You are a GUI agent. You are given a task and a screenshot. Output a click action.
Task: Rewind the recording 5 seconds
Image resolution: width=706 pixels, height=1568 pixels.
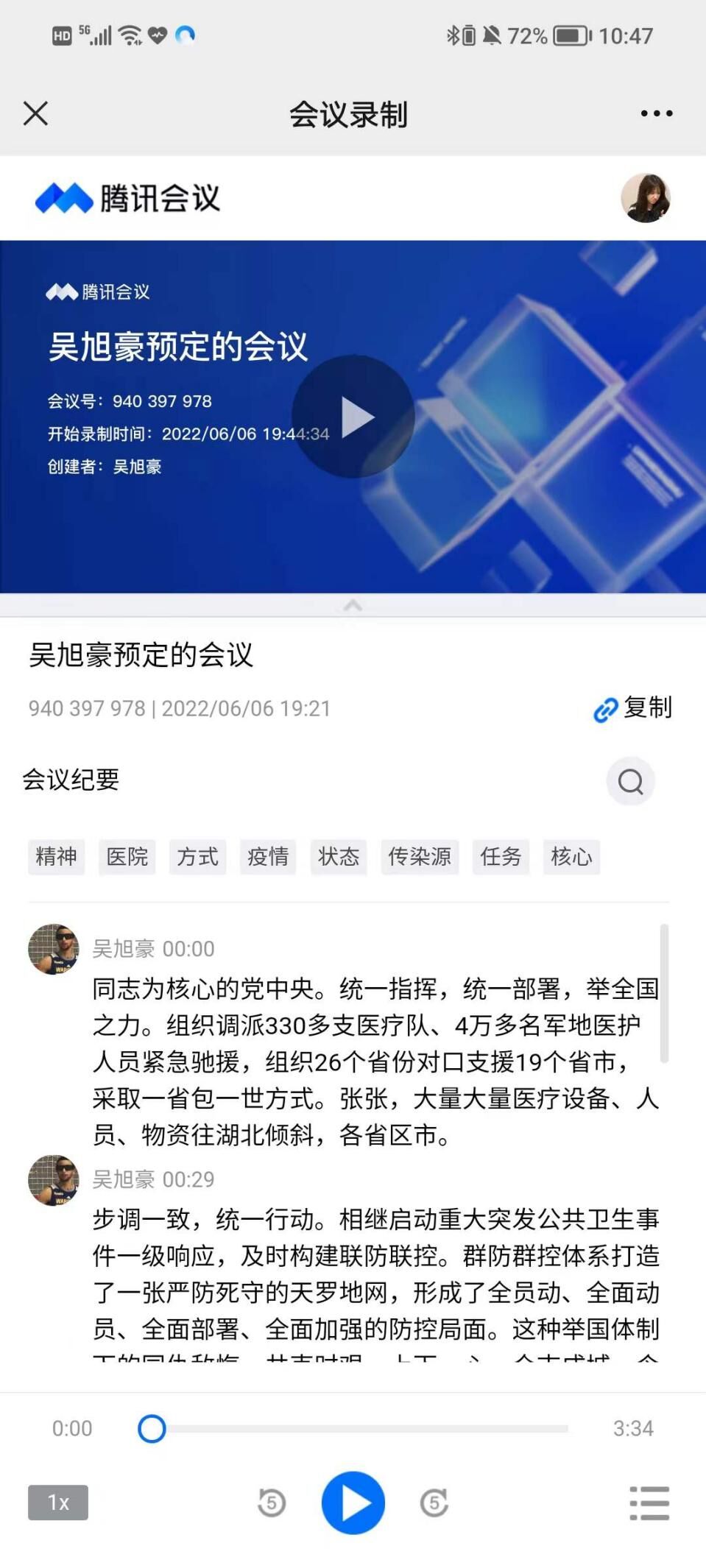point(272,1502)
